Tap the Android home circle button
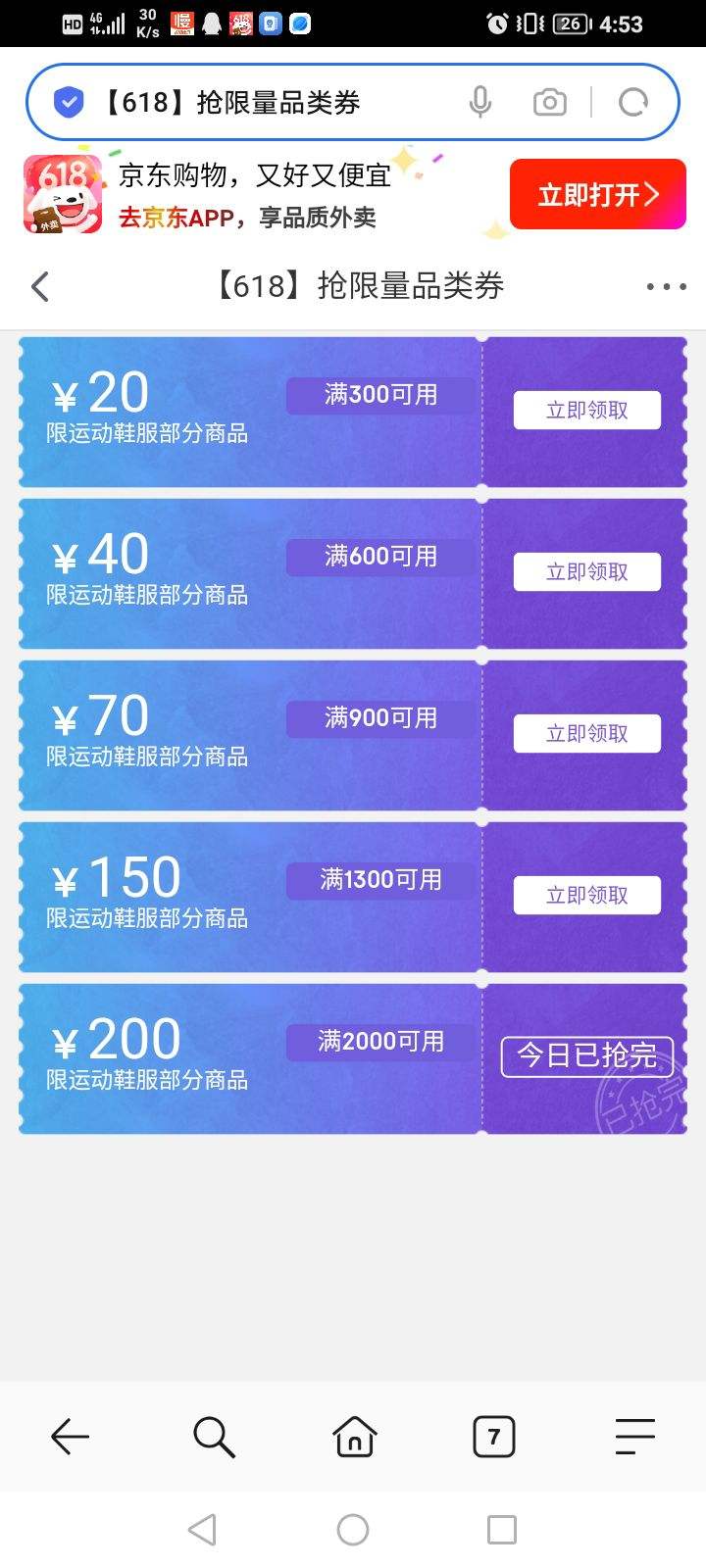The width and height of the screenshot is (706, 1568). (353, 1529)
